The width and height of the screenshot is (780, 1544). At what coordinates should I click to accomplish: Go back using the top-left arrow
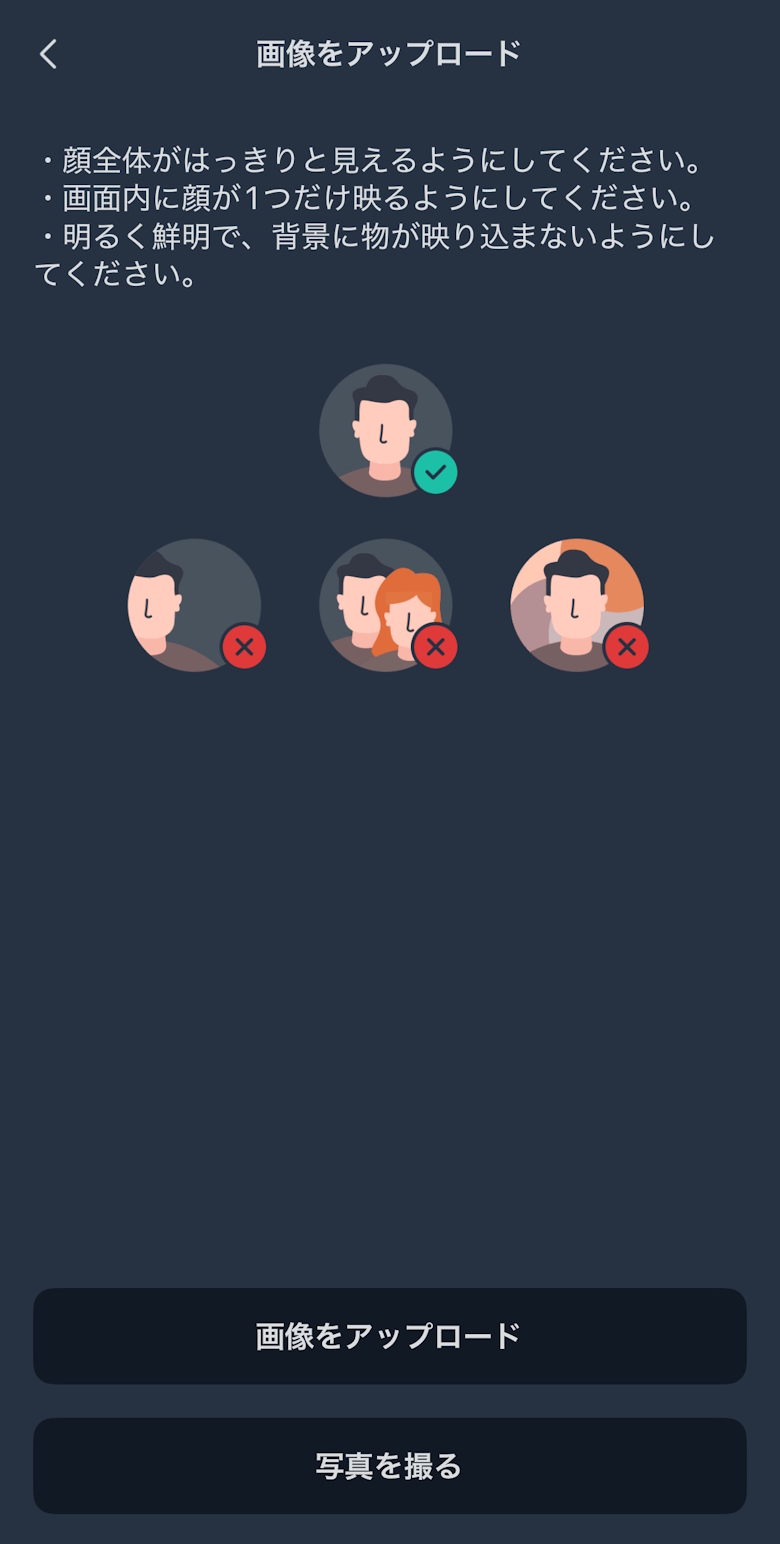[x=48, y=54]
